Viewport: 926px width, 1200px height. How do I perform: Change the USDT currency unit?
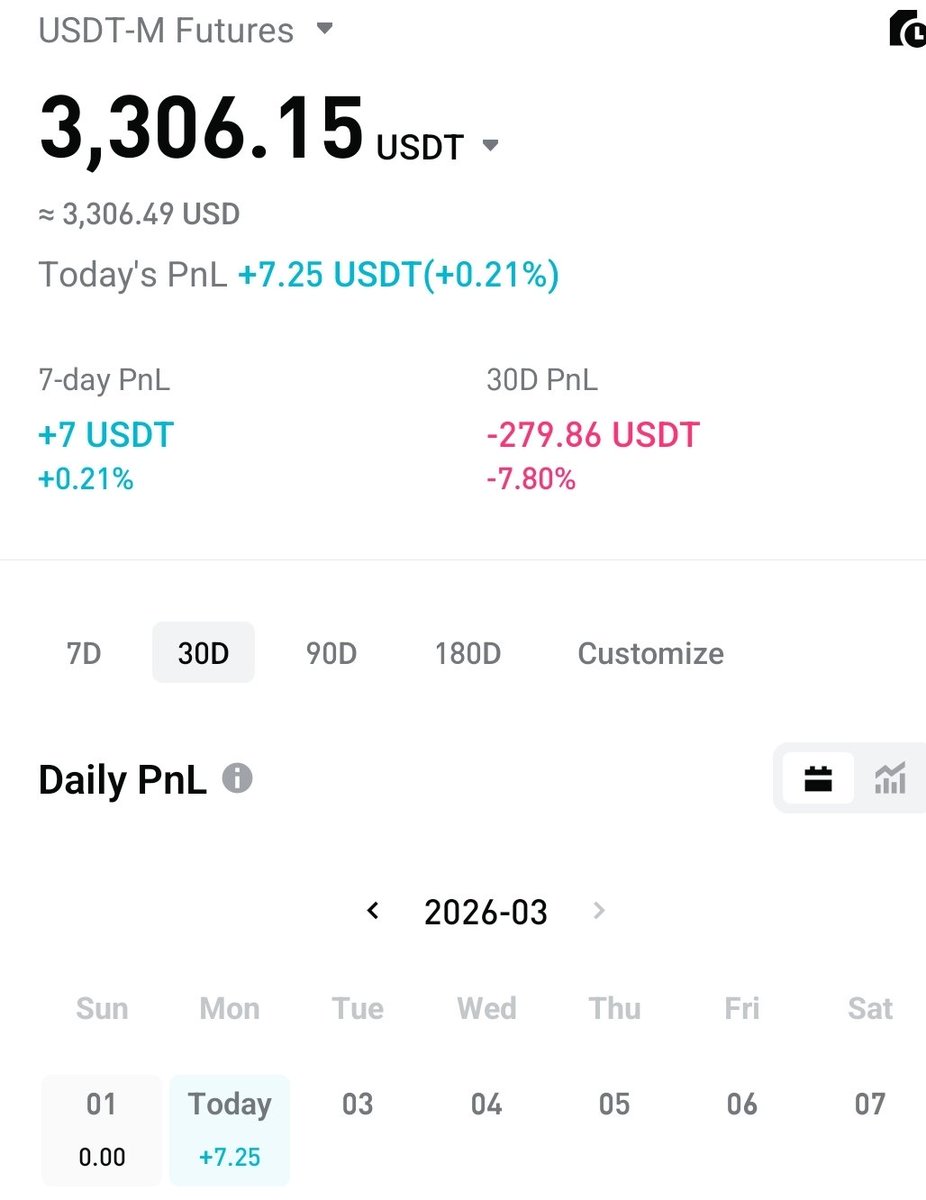(x=490, y=146)
